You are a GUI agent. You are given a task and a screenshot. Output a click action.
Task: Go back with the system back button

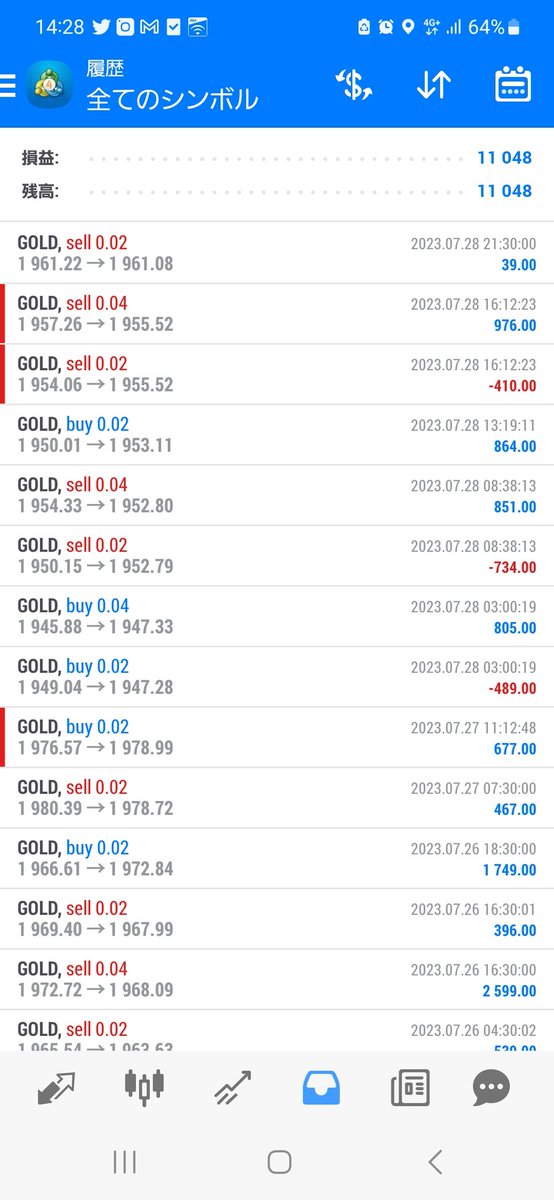click(x=435, y=1161)
